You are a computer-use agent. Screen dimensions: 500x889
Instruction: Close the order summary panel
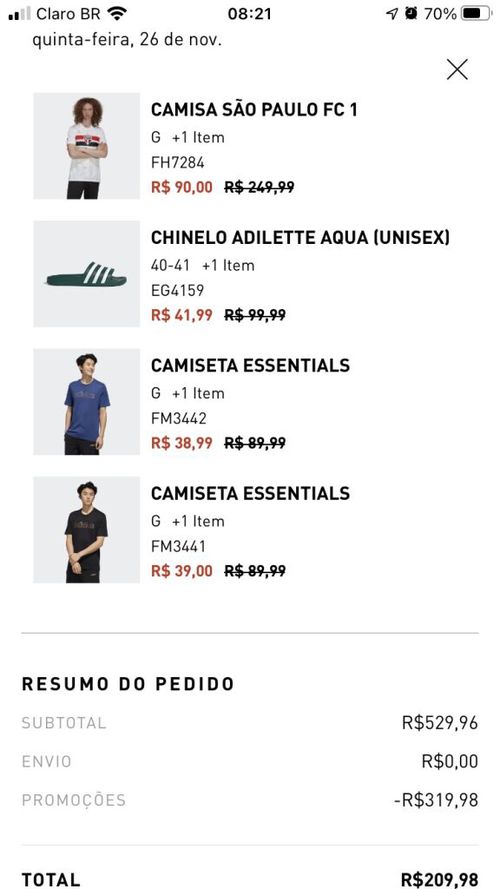tap(457, 69)
